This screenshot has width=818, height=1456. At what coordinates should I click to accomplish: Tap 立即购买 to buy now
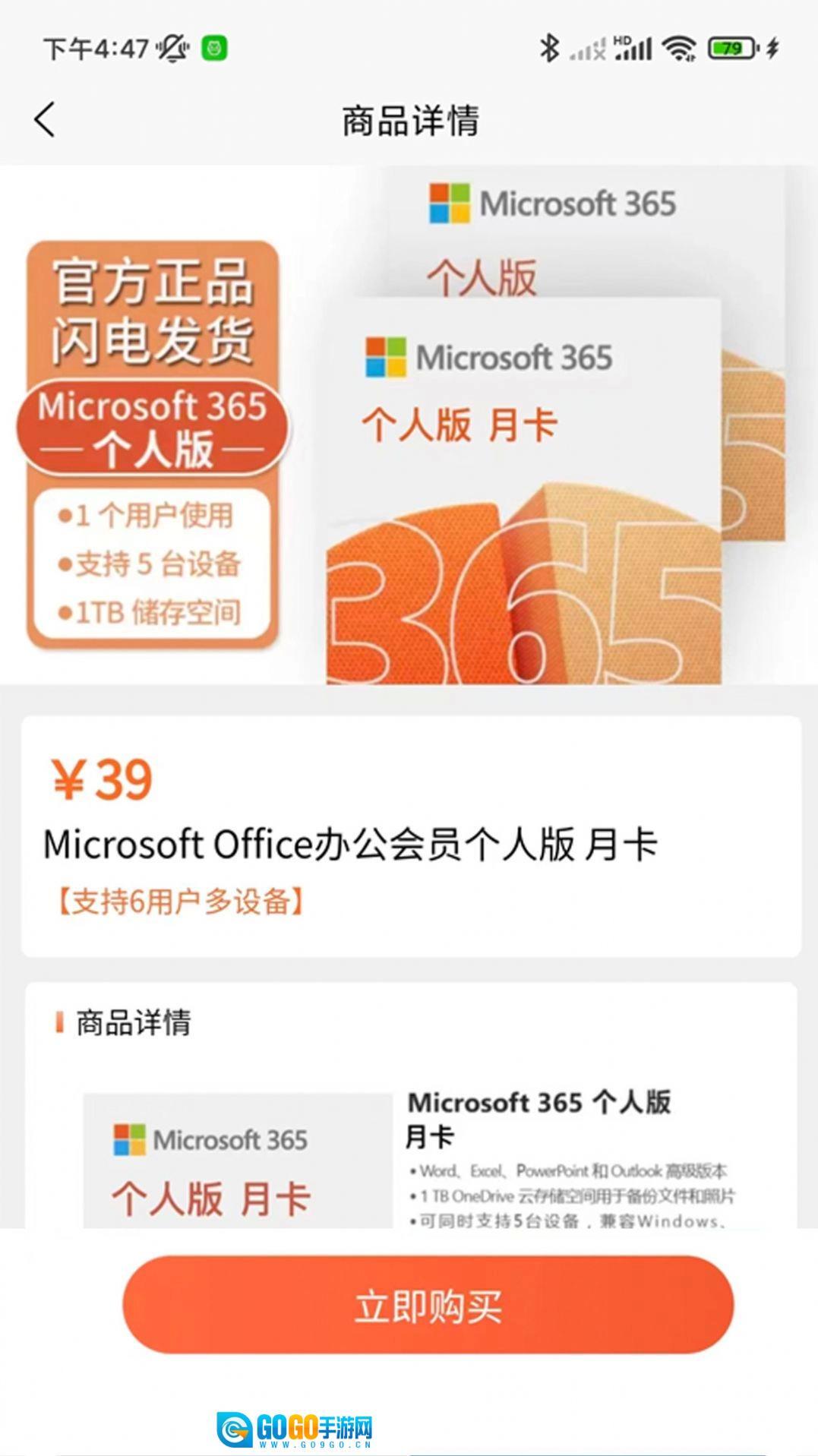point(428,1305)
